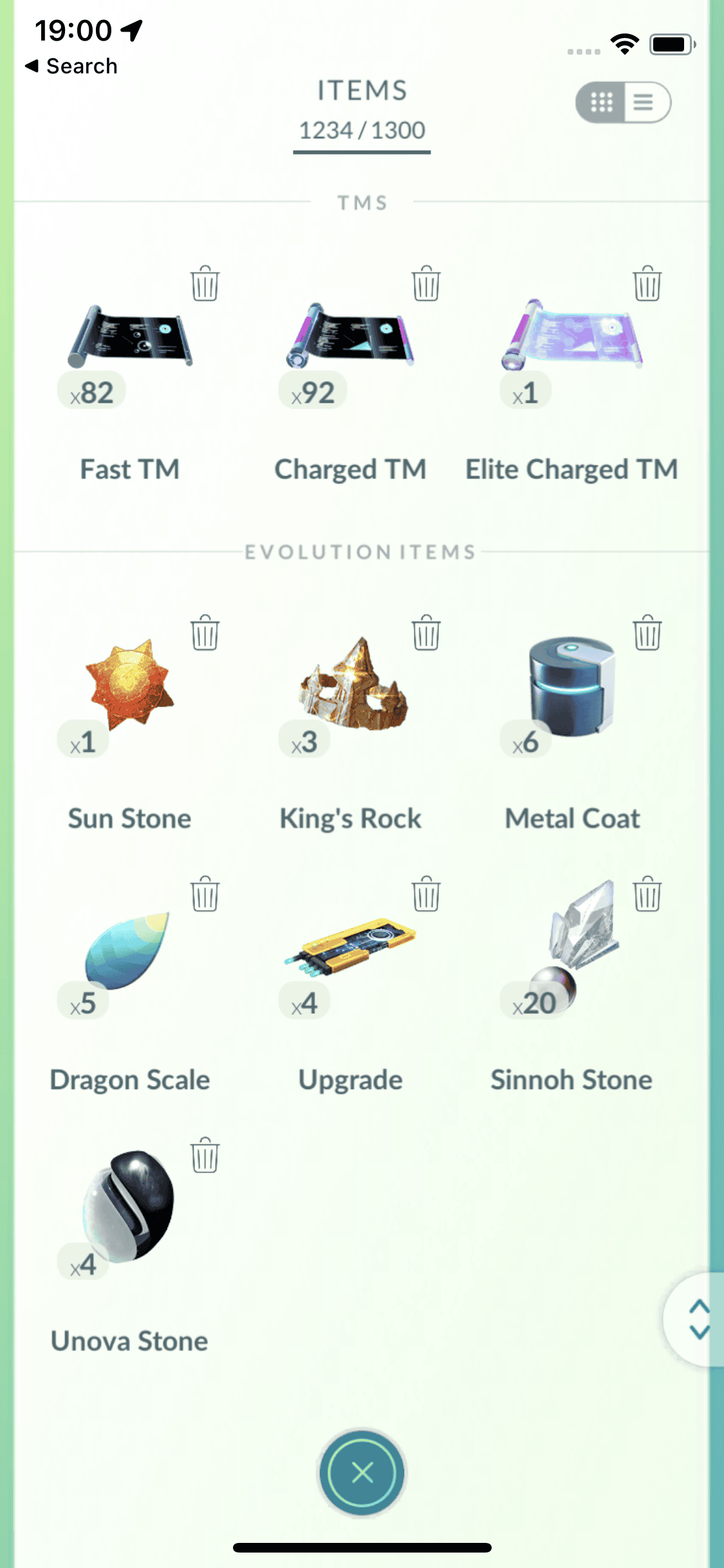Delete Sun Stone using its trash icon
The height and width of the screenshot is (1568, 724).
tap(205, 633)
